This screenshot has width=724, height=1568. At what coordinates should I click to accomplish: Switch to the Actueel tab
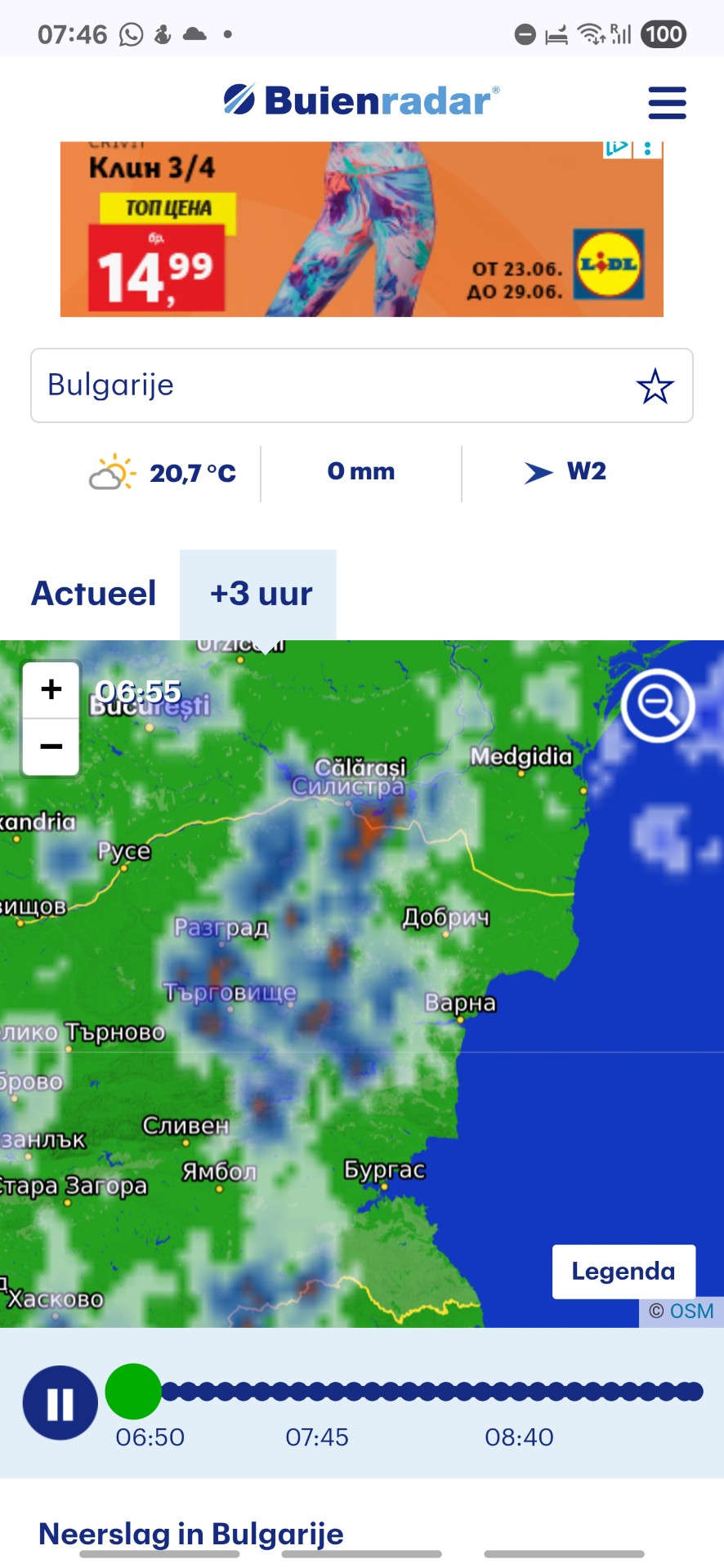pos(93,594)
